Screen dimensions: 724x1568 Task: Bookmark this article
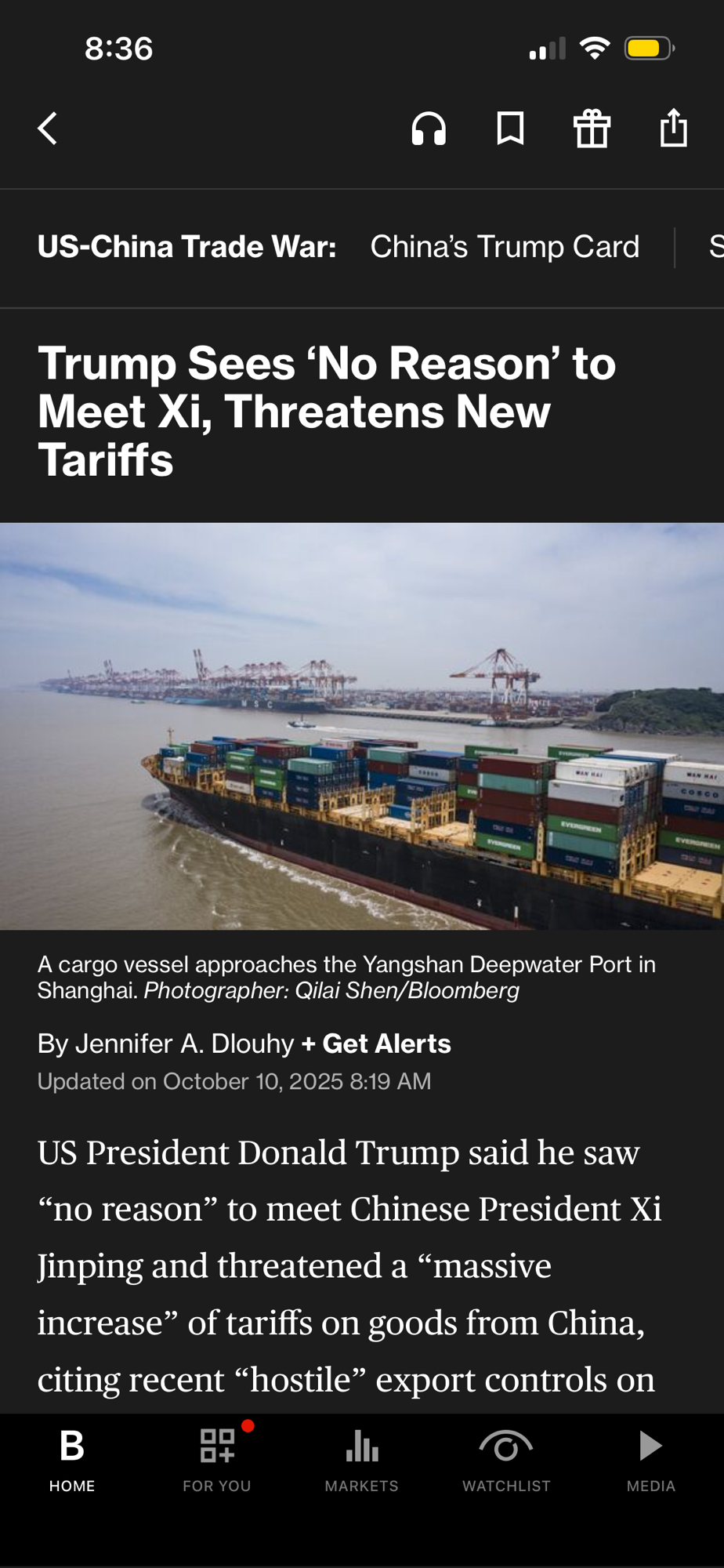pos(510,129)
